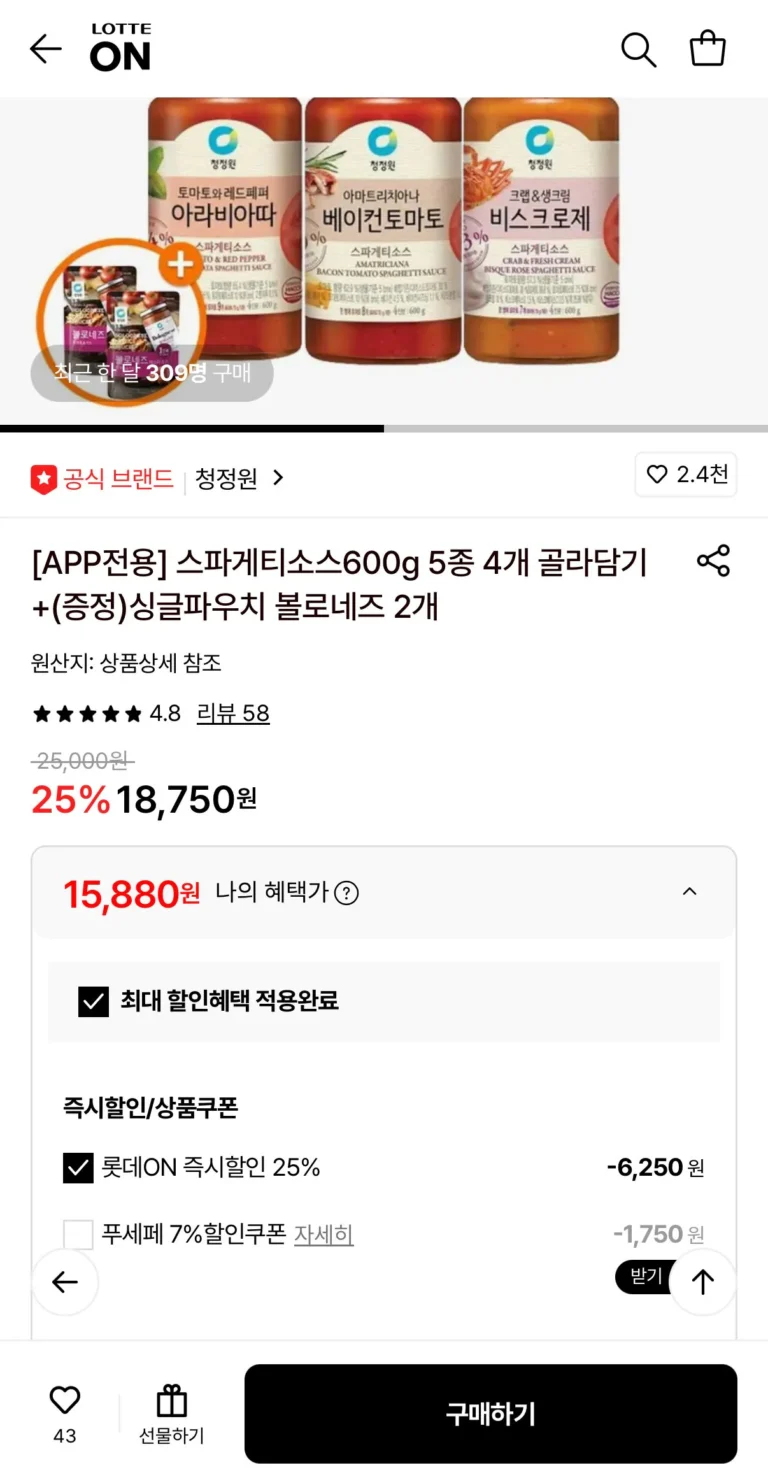
Task: Open 리뷰 58 reviews link
Action: coord(233,713)
